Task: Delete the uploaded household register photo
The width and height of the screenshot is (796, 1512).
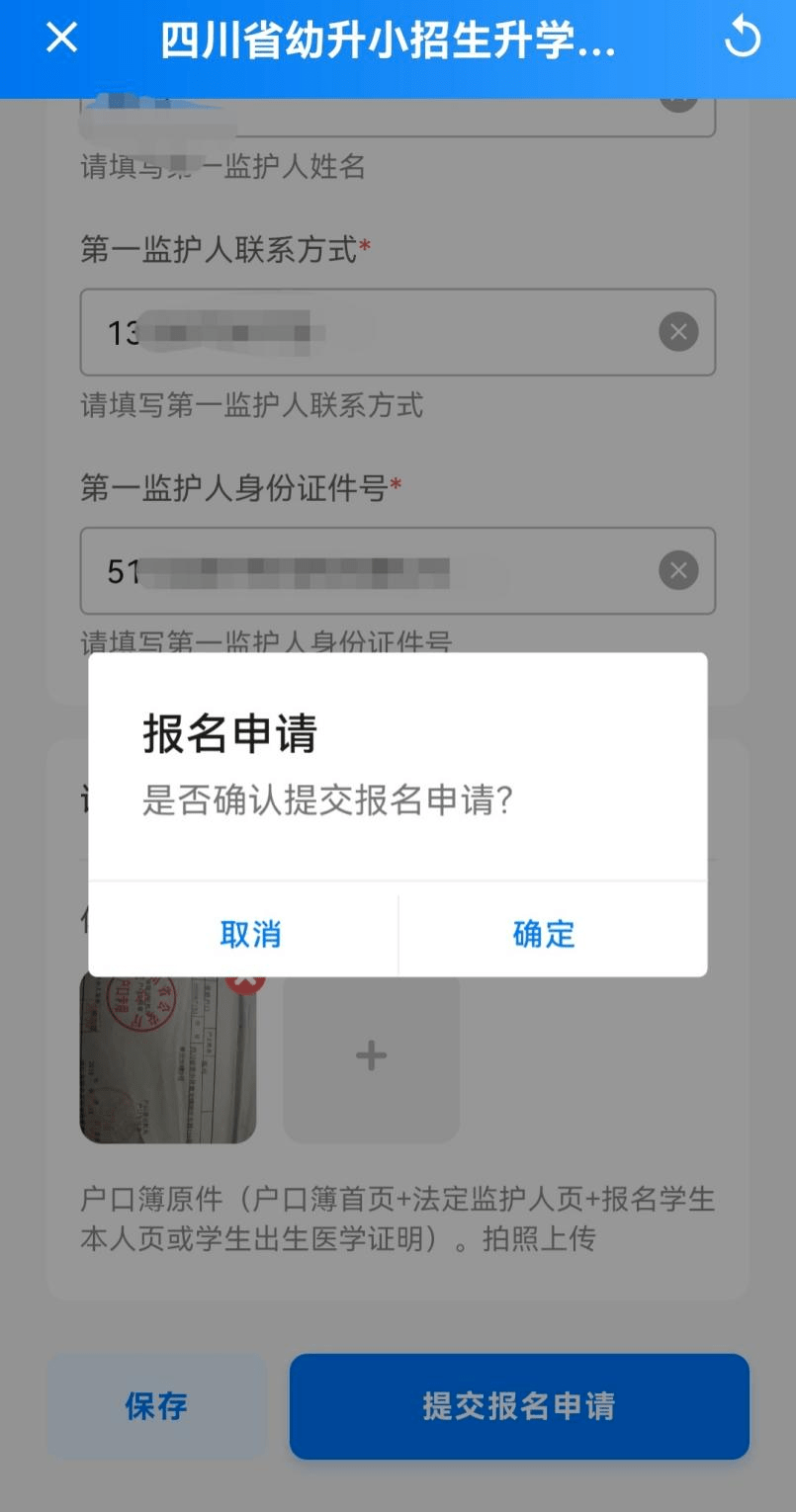Action: [243, 978]
